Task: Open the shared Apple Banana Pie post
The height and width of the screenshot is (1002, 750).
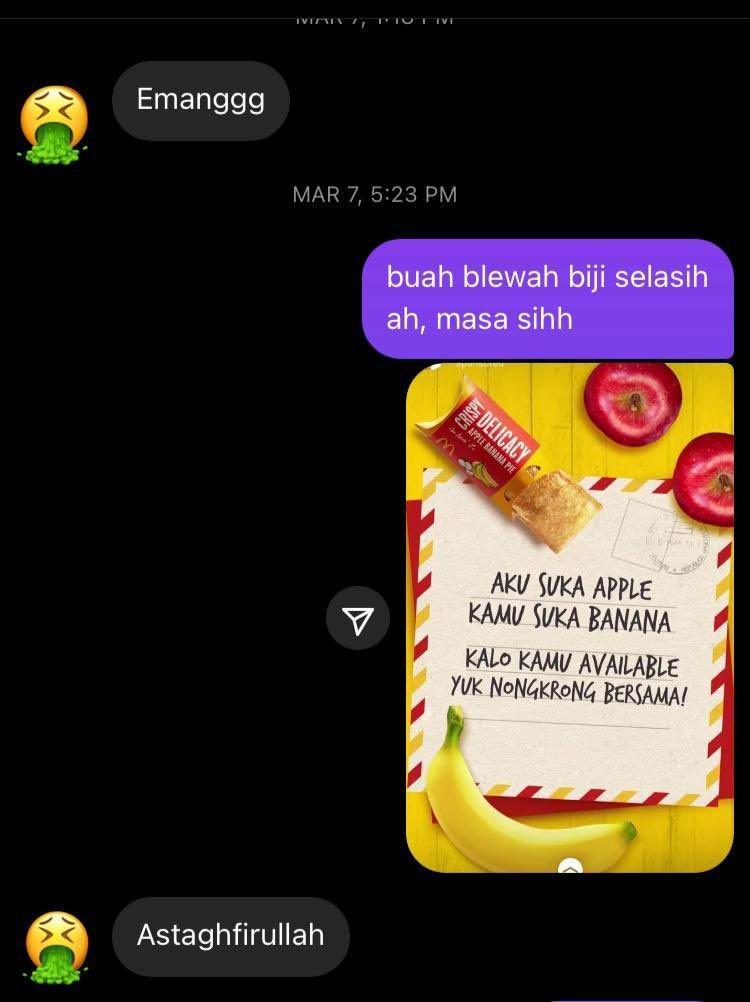Action: [x=569, y=616]
